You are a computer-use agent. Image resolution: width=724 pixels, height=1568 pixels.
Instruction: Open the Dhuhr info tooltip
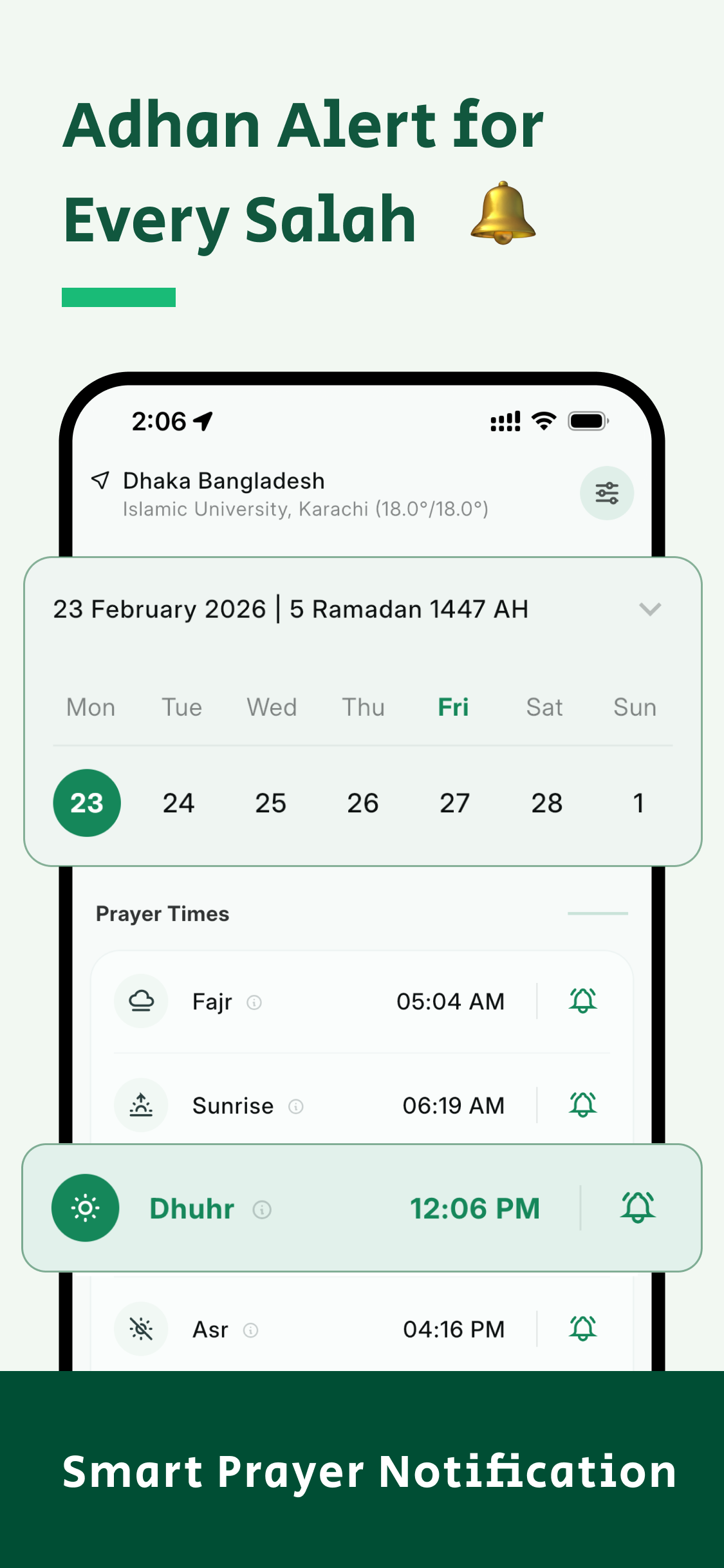[262, 1209]
